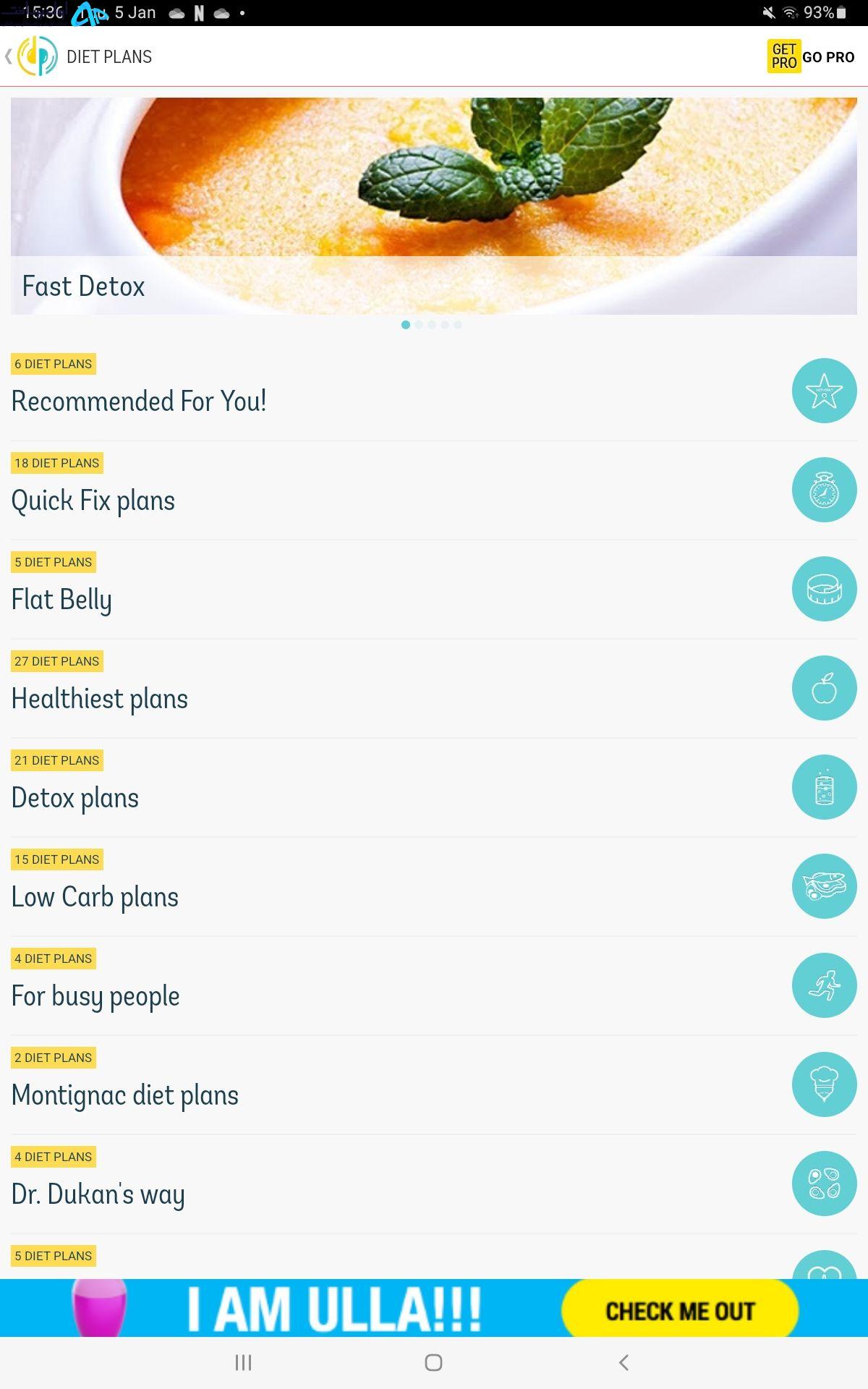Open Recommended For You diet plans
This screenshot has width=868, height=1389.
coord(434,391)
